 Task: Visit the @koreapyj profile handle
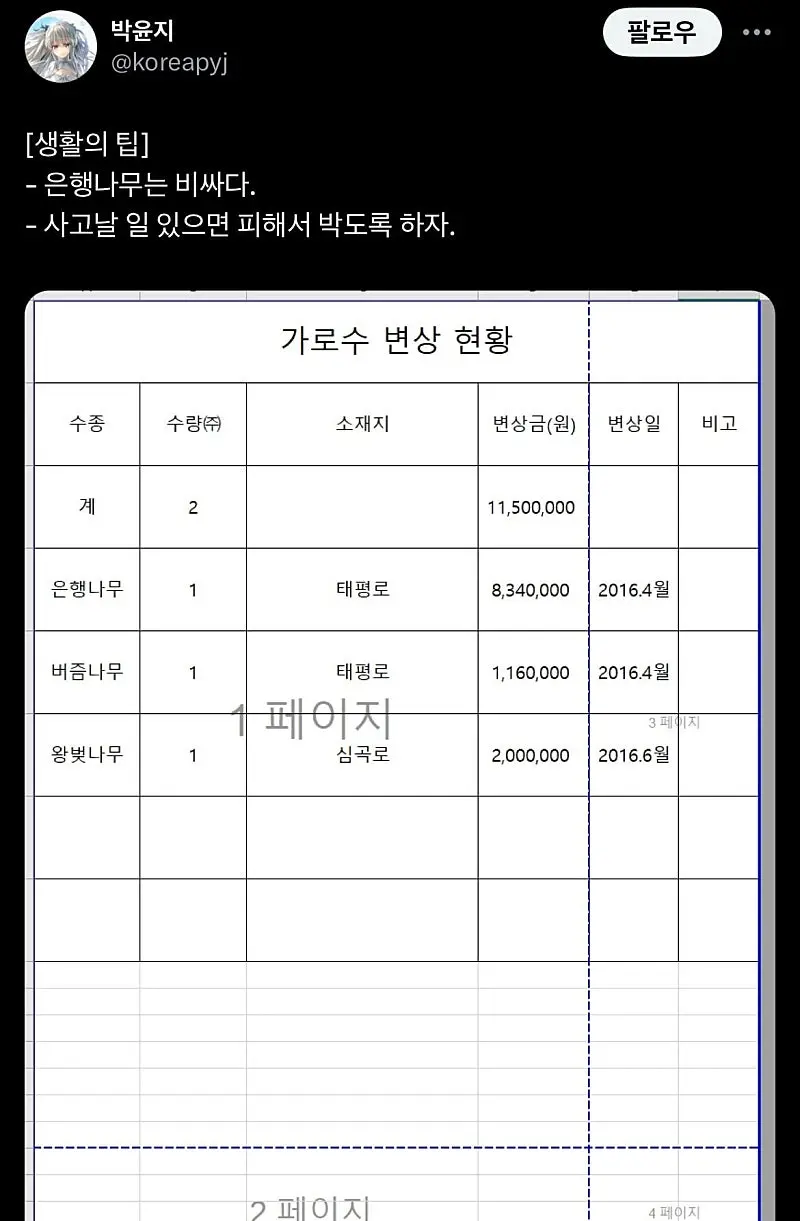tap(169, 62)
